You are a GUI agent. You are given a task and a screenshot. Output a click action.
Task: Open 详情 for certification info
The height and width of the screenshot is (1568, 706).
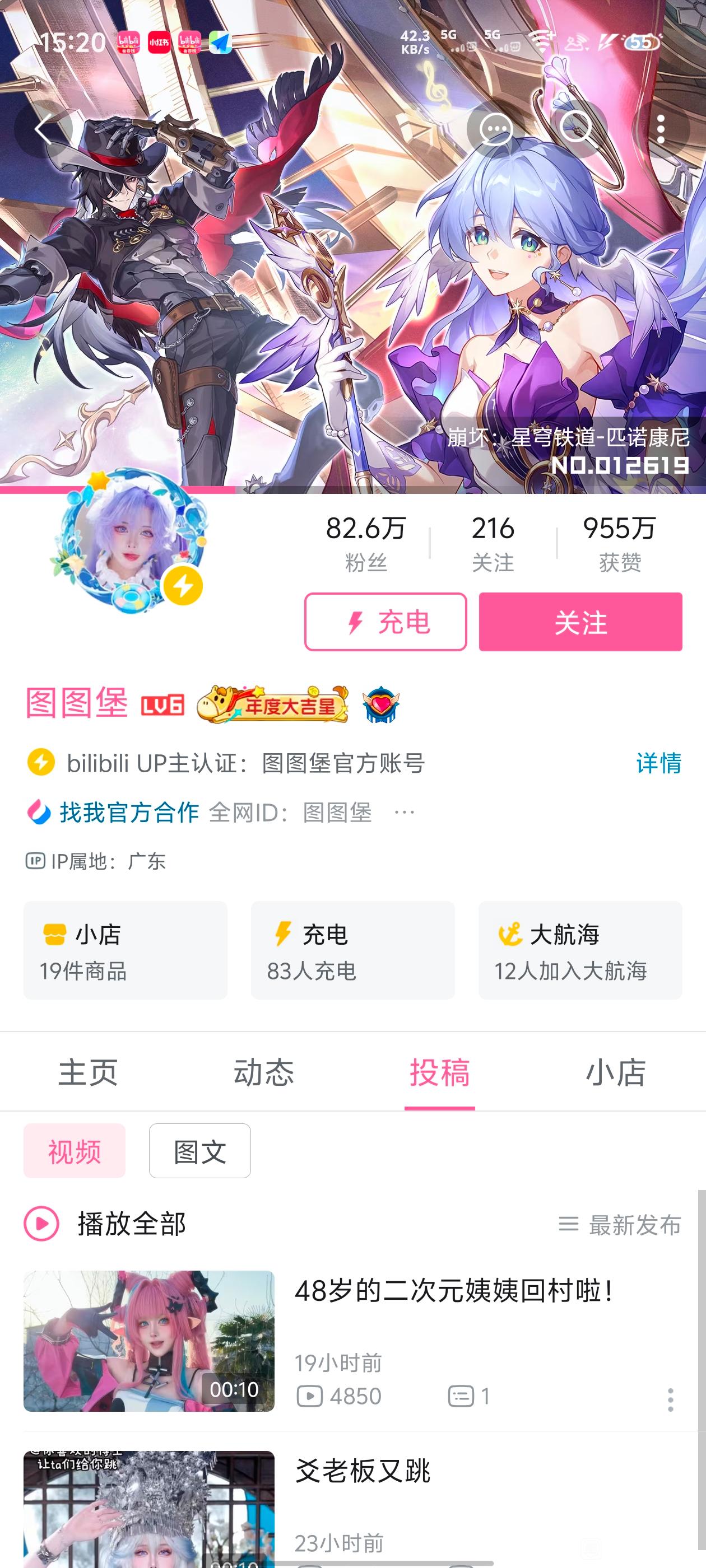pyautogui.click(x=658, y=763)
